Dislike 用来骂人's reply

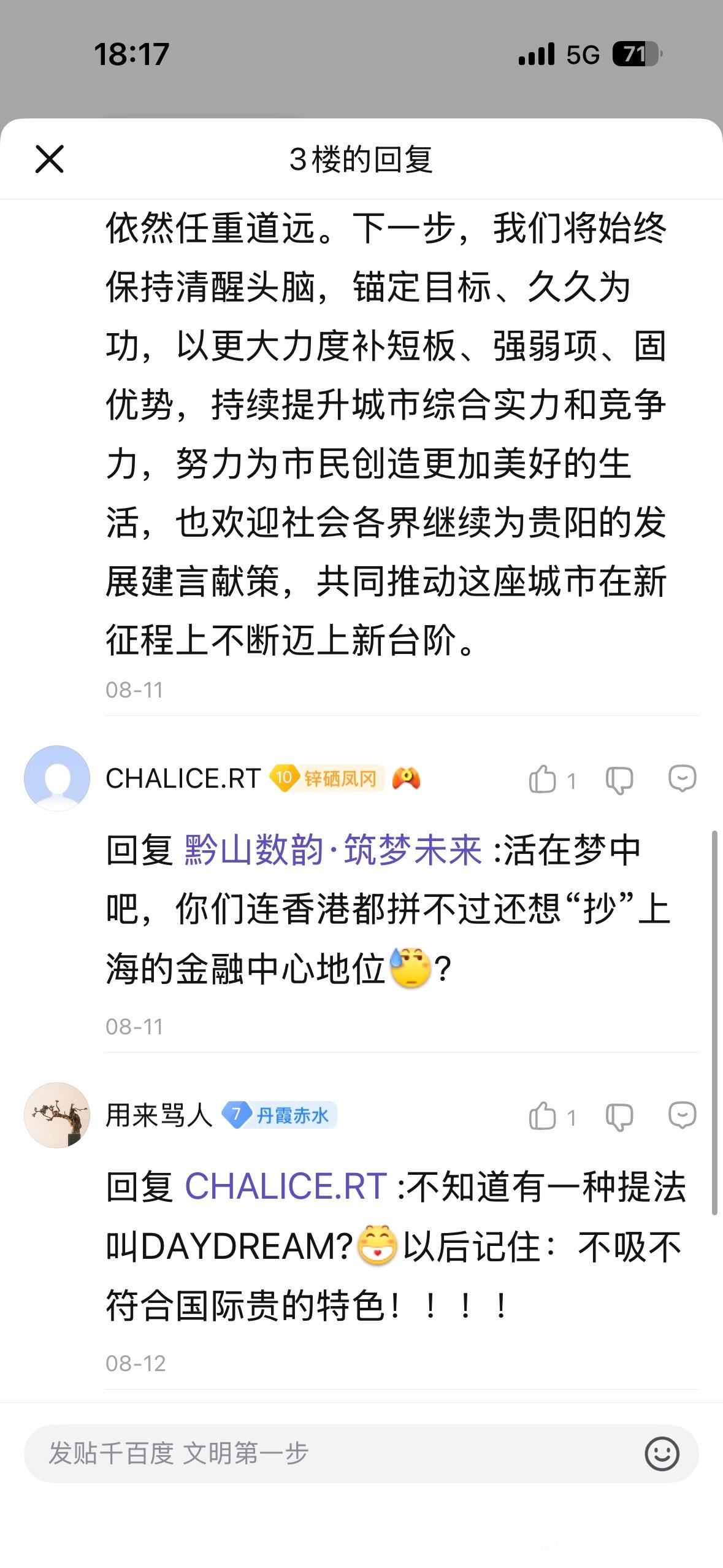[619, 1117]
